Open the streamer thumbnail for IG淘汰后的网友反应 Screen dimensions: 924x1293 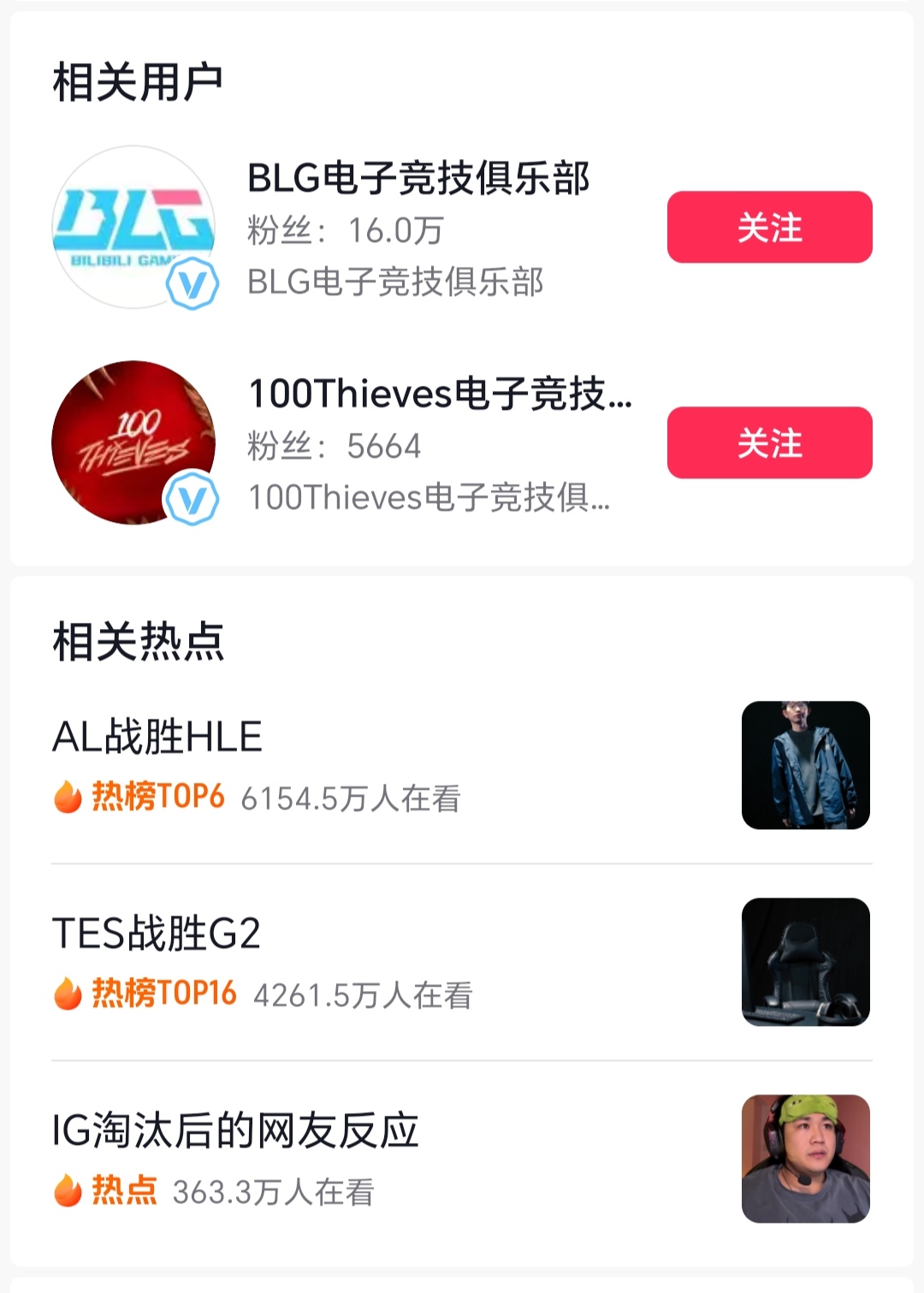click(x=803, y=1159)
